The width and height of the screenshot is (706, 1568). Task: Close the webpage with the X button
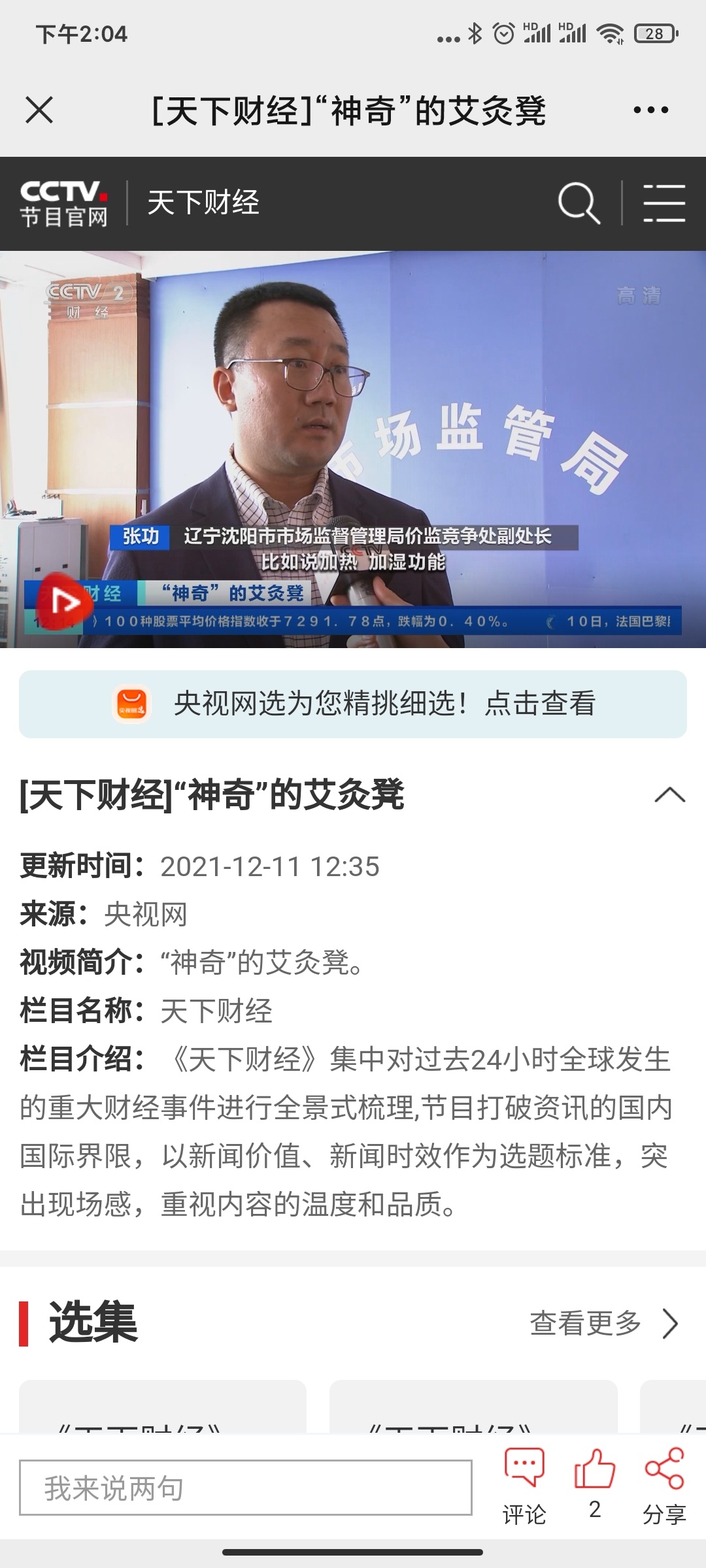click(39, 110)
